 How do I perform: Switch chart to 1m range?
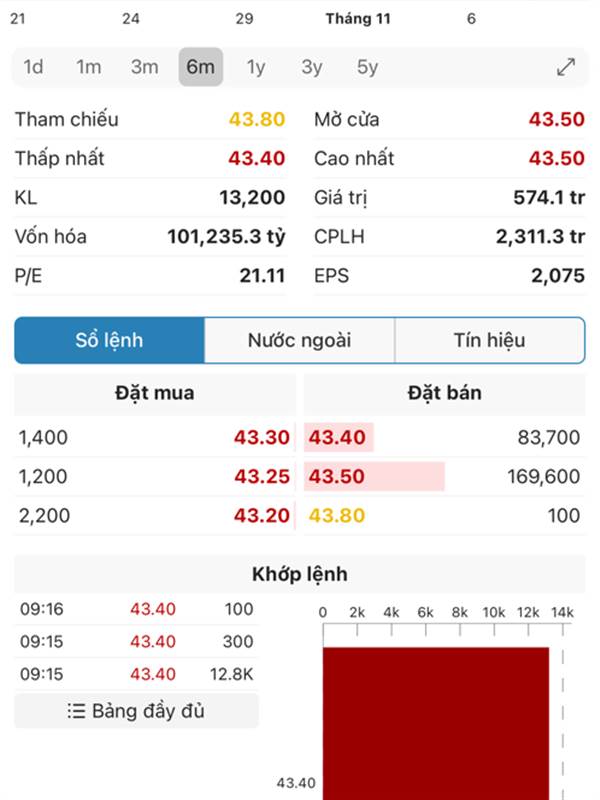[89, 67]
